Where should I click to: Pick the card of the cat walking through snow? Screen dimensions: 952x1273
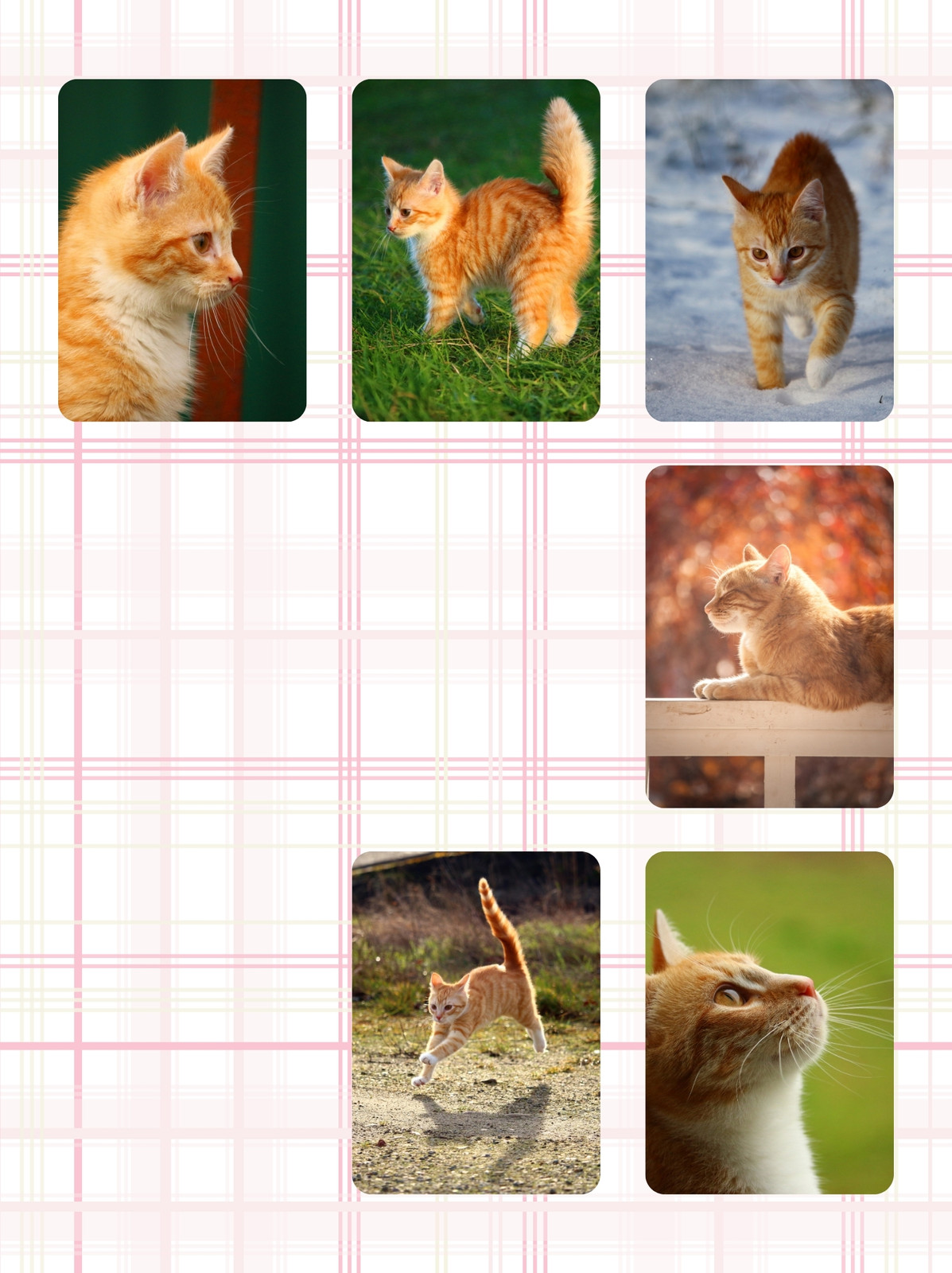pyautogui.click(x=769, y=250)
